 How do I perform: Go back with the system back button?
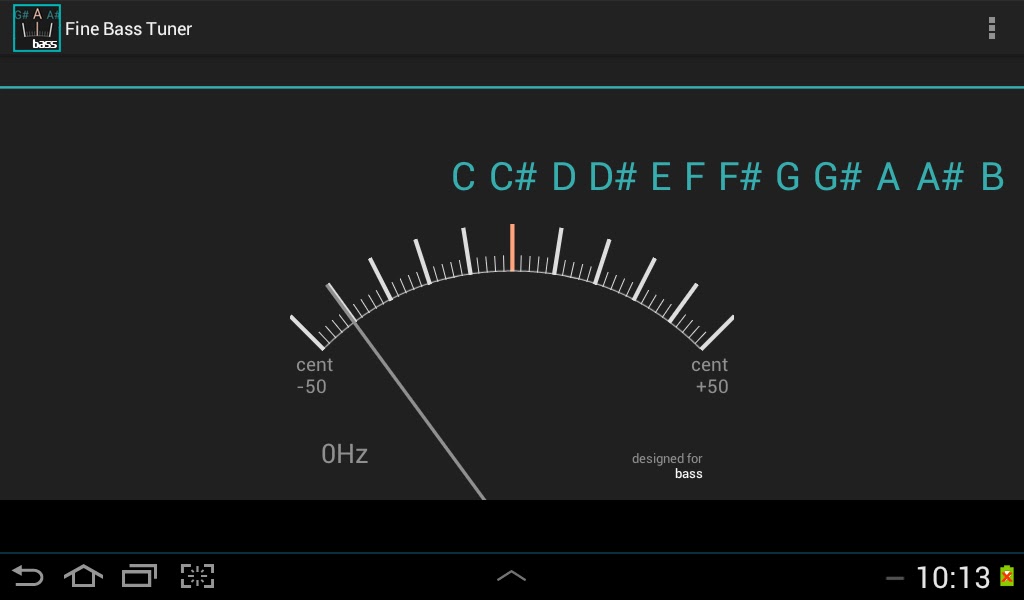point(28,576)
